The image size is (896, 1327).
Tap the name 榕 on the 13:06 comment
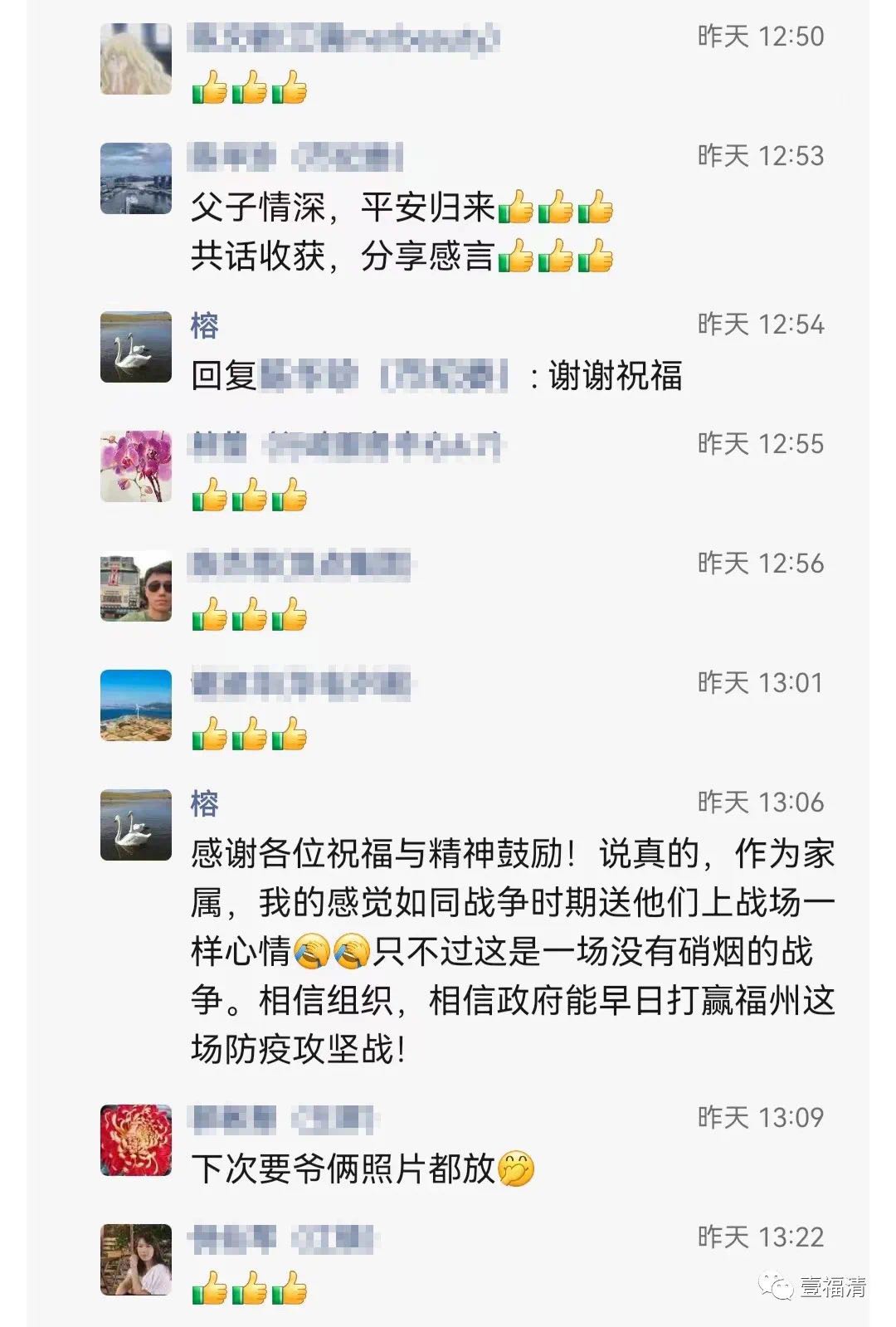click(204, 803)
